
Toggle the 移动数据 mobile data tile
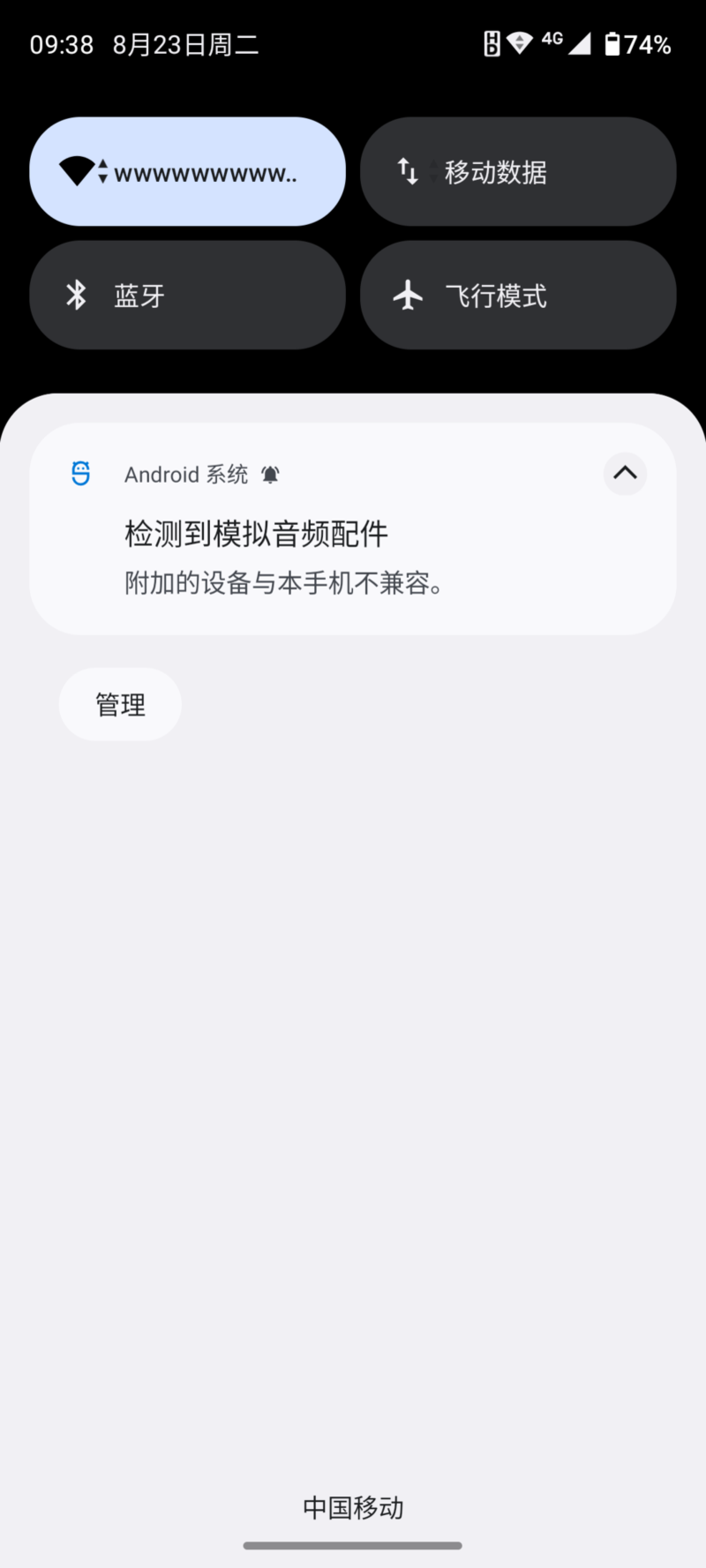tap(518, 172)
